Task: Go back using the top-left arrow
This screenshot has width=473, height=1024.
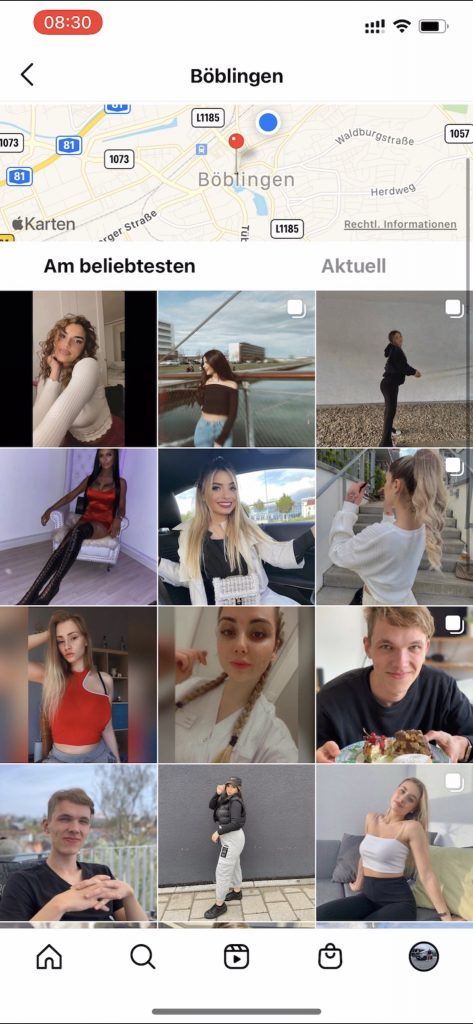Action: 27,75
